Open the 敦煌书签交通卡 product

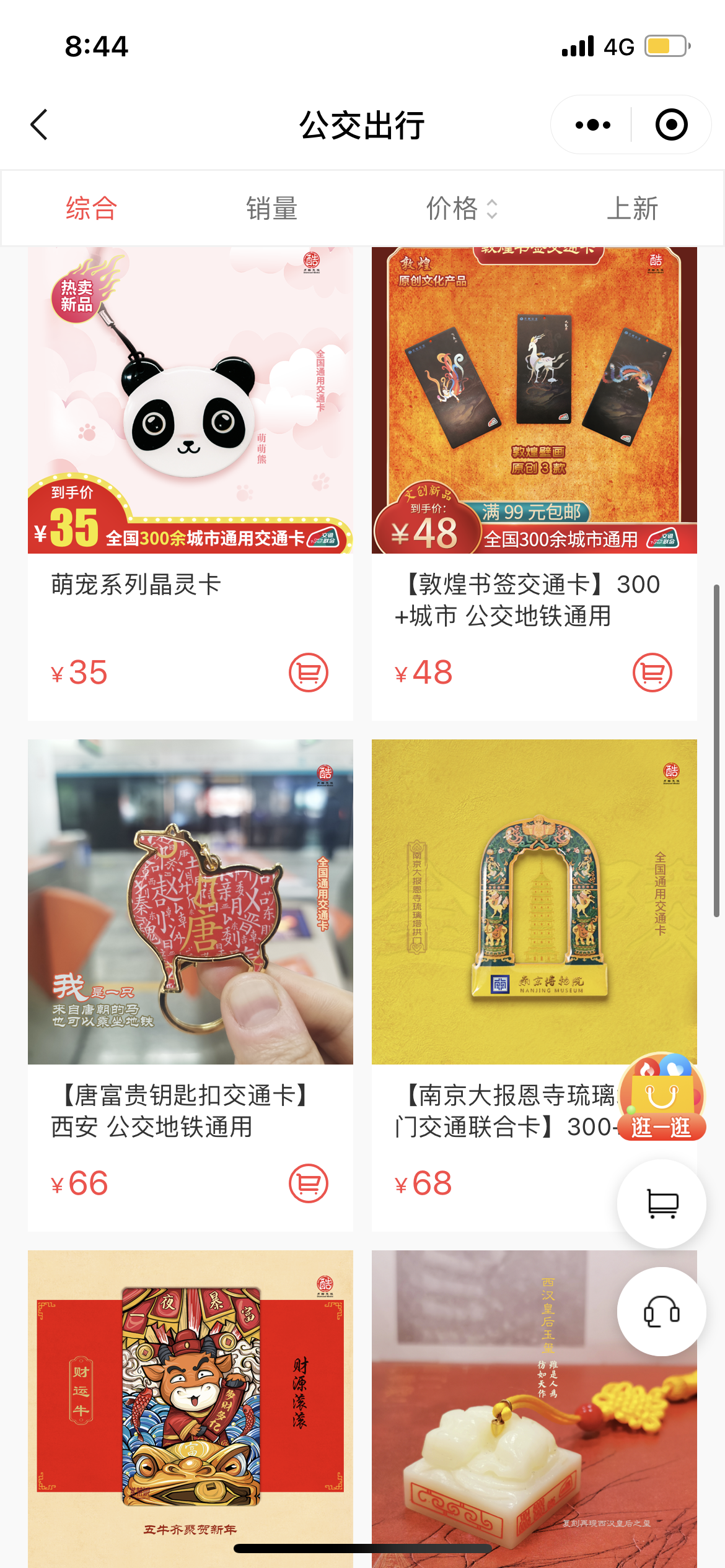point(534,400)
